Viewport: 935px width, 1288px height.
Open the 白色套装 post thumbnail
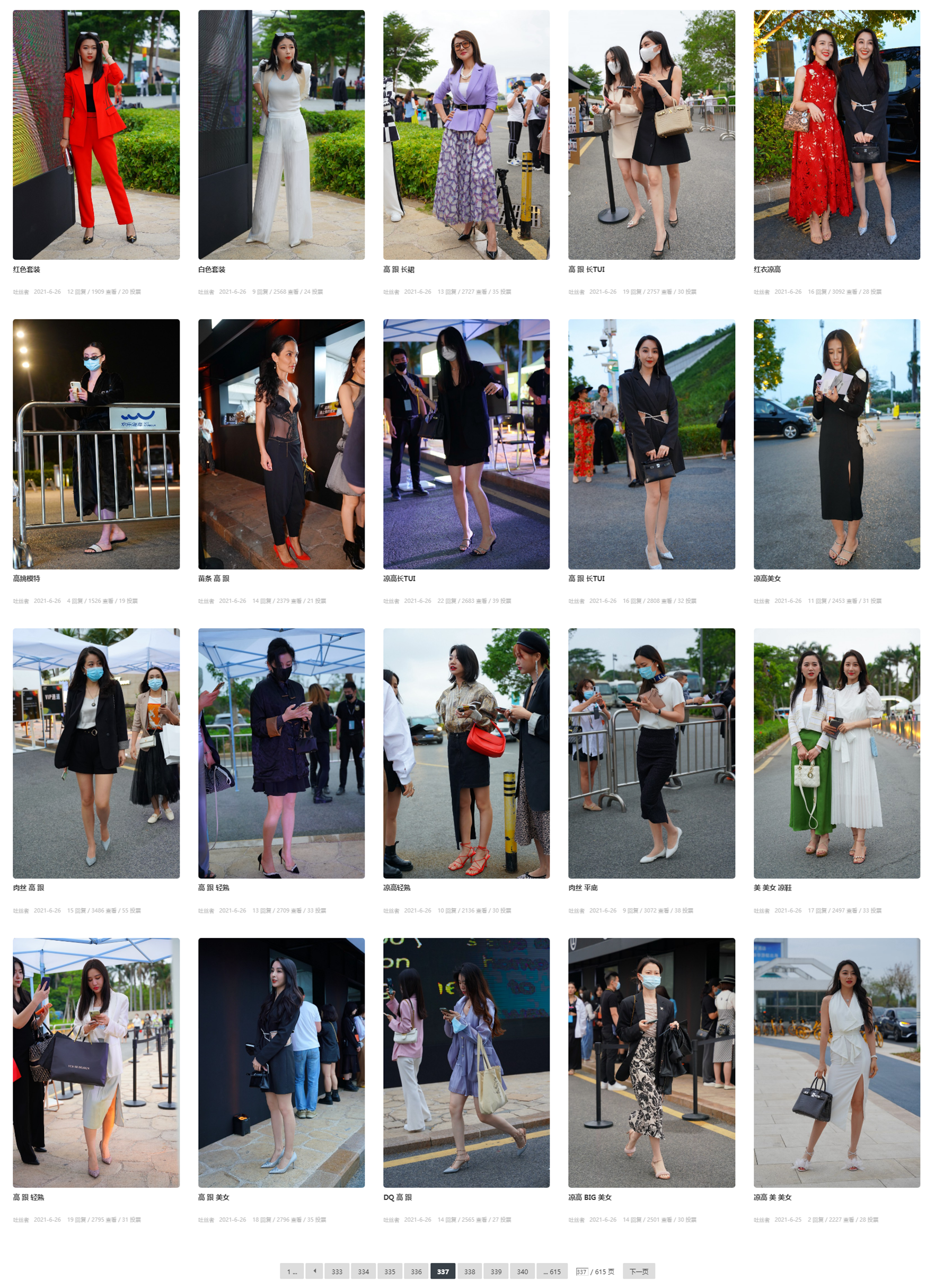pyautogui.click(x=281, y=135)
